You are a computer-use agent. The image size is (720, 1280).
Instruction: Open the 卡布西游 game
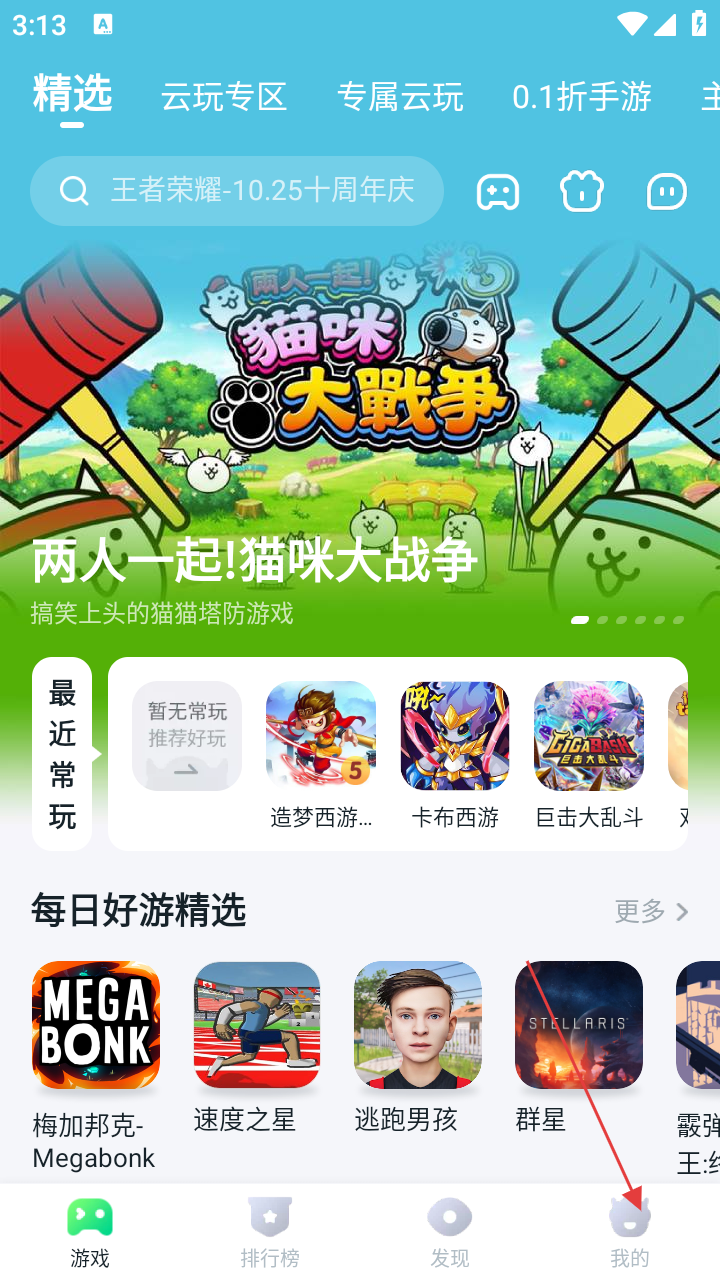coord(455,736)
